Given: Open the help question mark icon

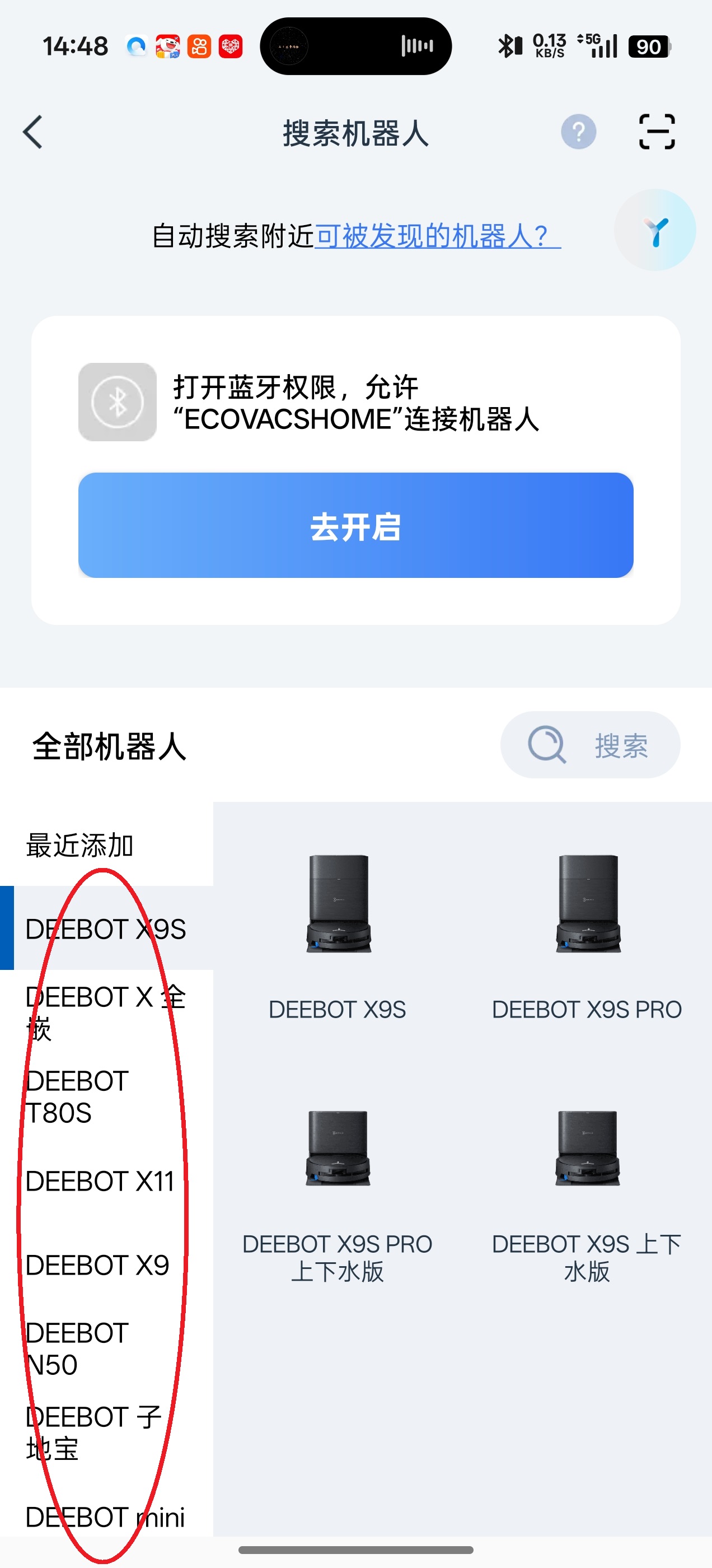Looking at the screenshot, I should pos(578,132).
